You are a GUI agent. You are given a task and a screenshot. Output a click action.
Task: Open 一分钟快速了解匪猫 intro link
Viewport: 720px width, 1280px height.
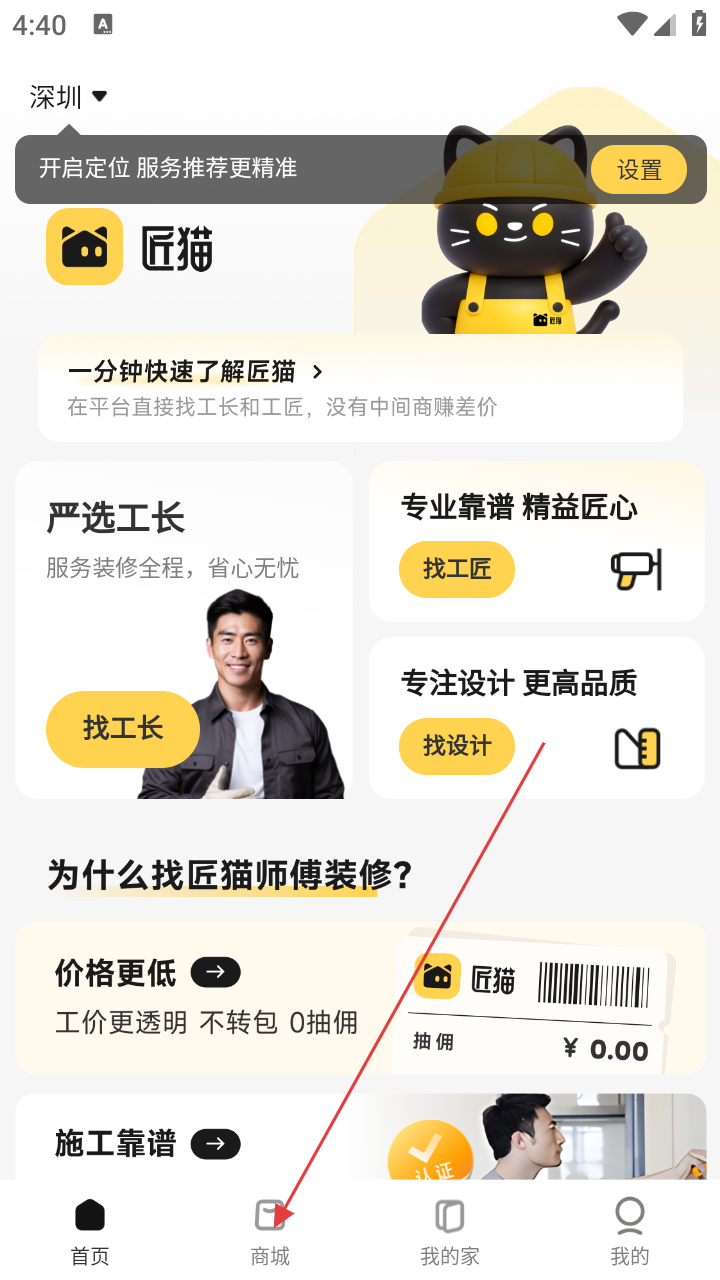tap(196, 373)
